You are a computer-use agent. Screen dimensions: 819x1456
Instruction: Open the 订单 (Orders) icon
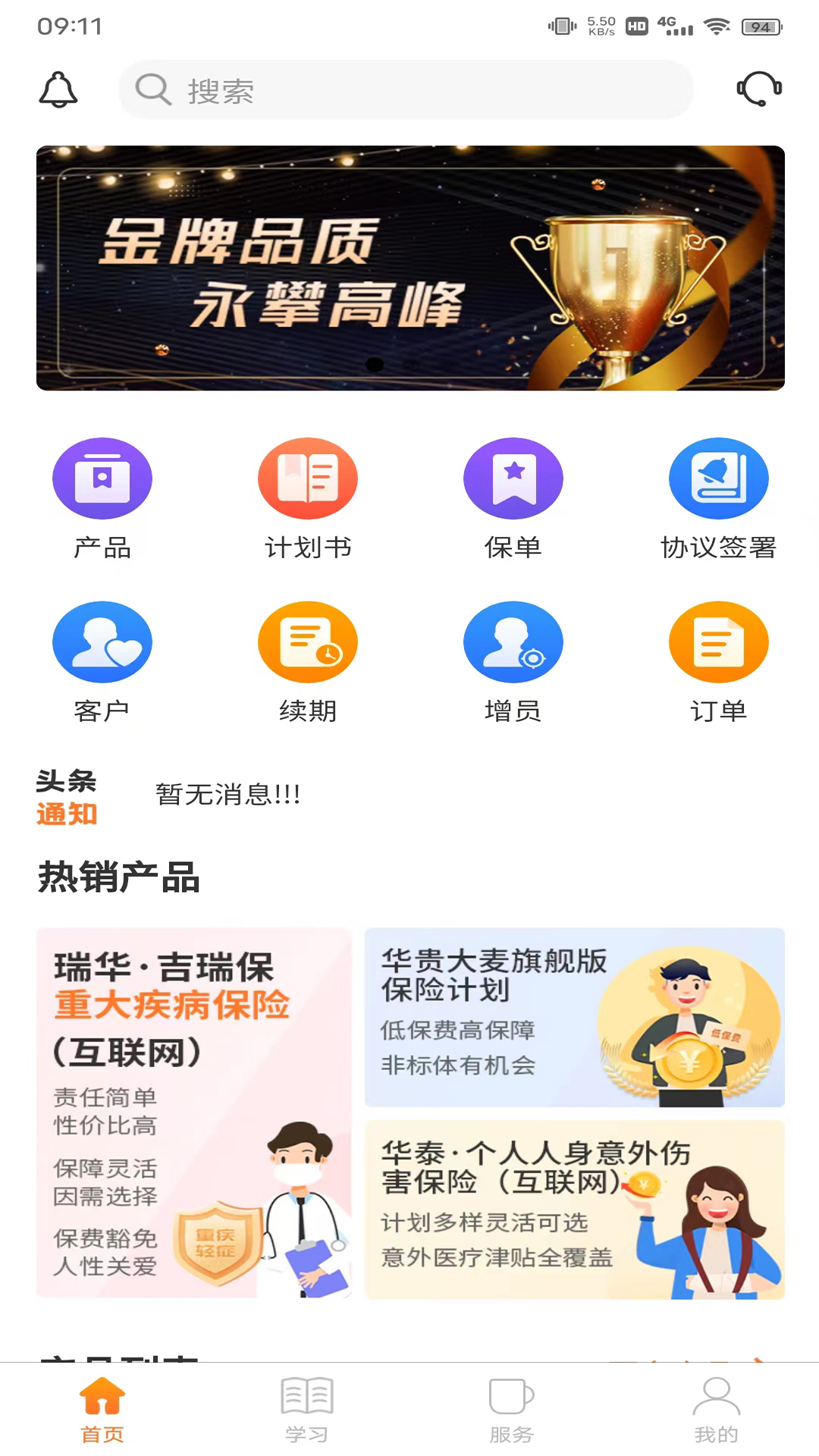pos(718,641)
